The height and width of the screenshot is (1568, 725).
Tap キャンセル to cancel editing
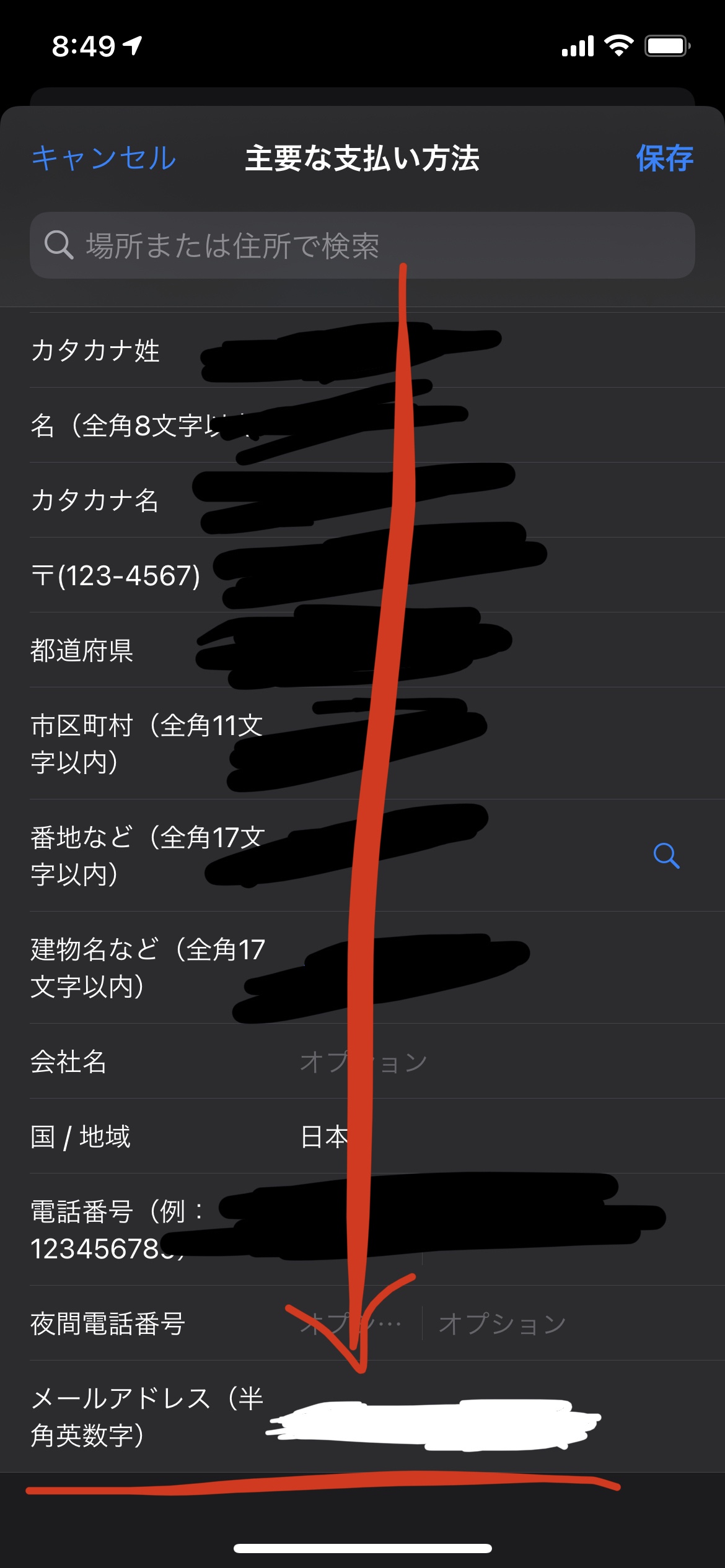click(103, 159)
